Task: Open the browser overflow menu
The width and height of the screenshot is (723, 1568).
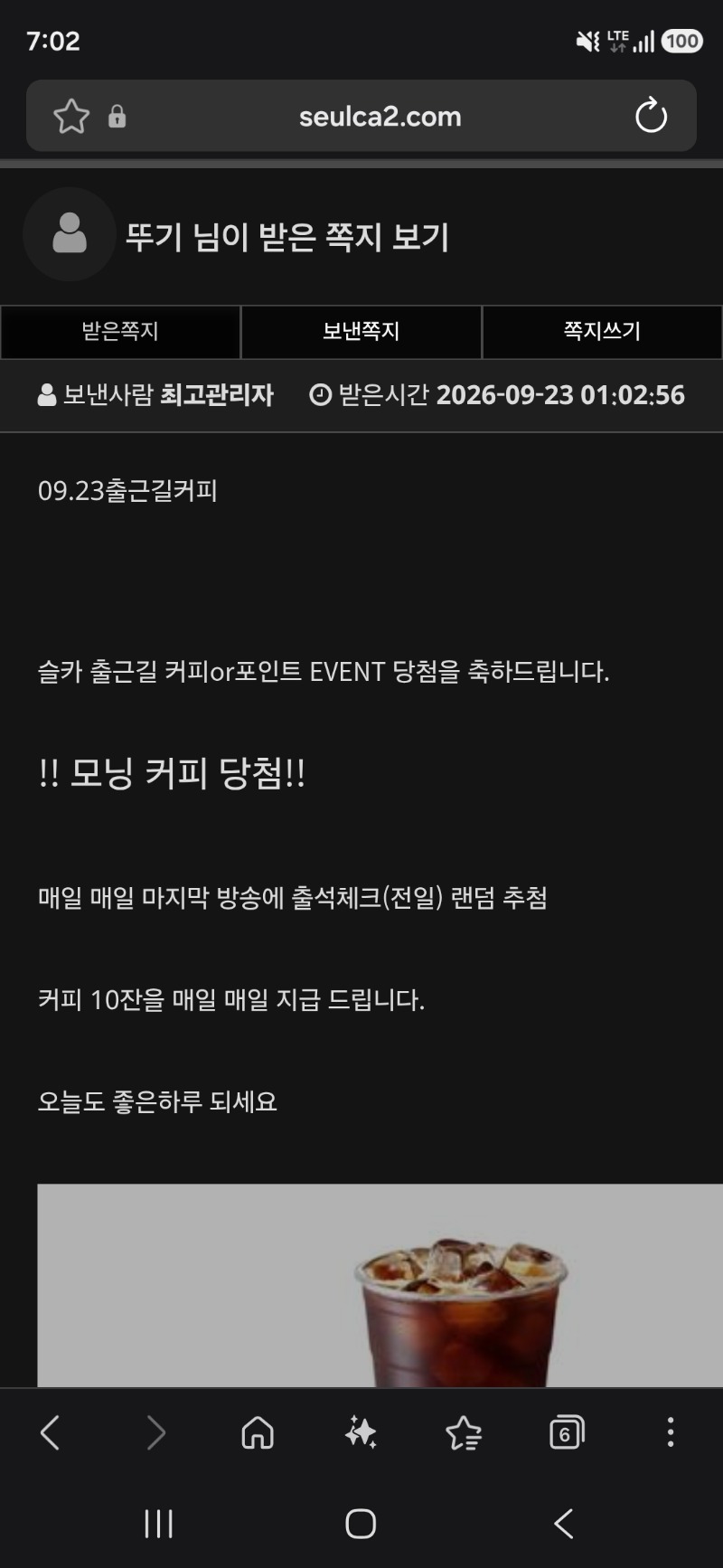Action: 670,1432
